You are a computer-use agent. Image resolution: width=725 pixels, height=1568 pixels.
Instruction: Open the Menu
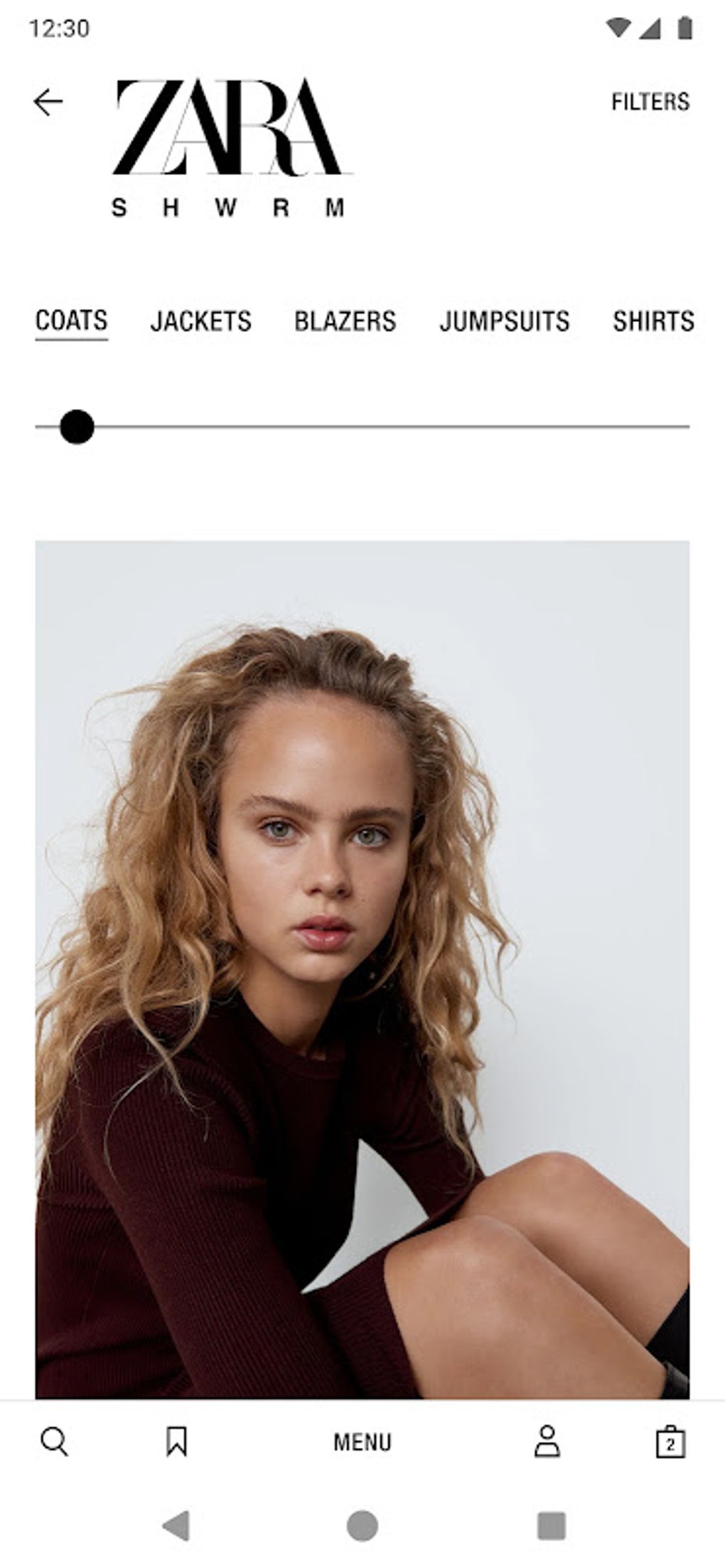click(362, 1443)
